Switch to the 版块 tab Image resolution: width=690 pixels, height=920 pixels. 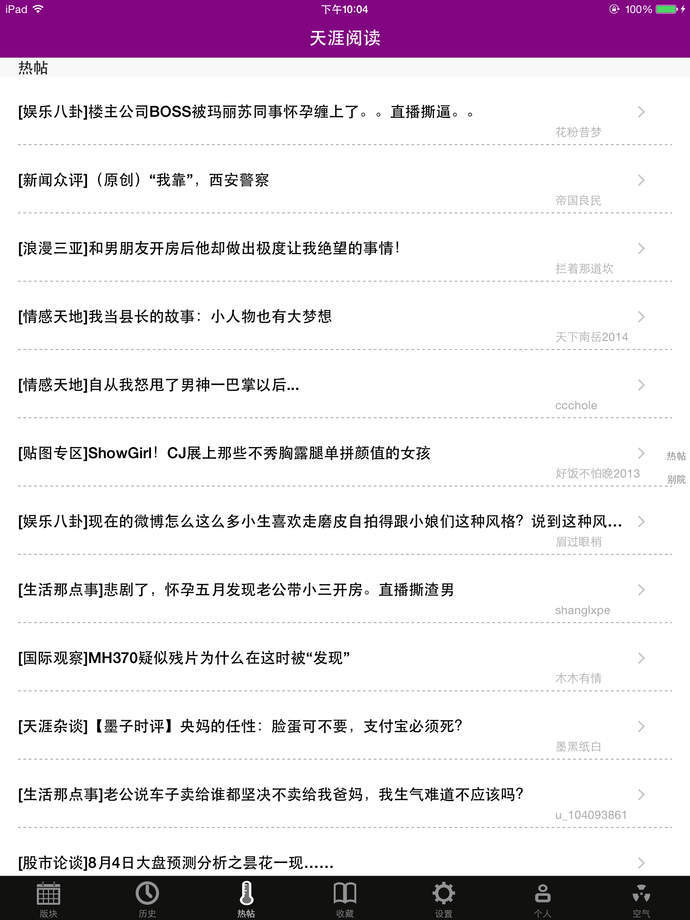pos(49,898)
